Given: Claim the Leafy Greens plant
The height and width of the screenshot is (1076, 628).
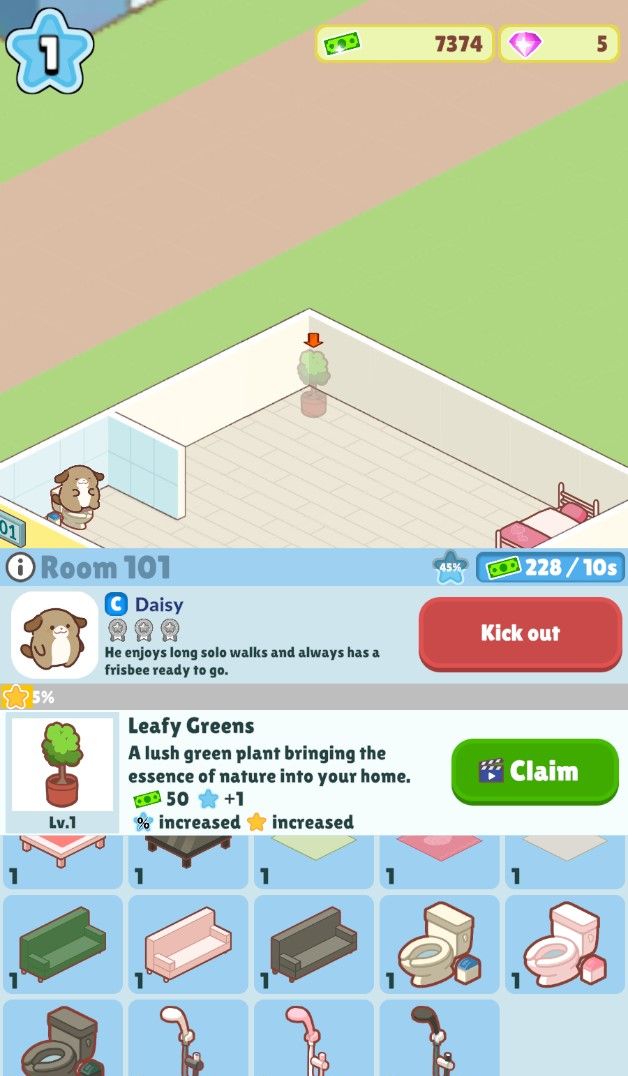Looking at the screenshot, I should click(x=535, y=771).
